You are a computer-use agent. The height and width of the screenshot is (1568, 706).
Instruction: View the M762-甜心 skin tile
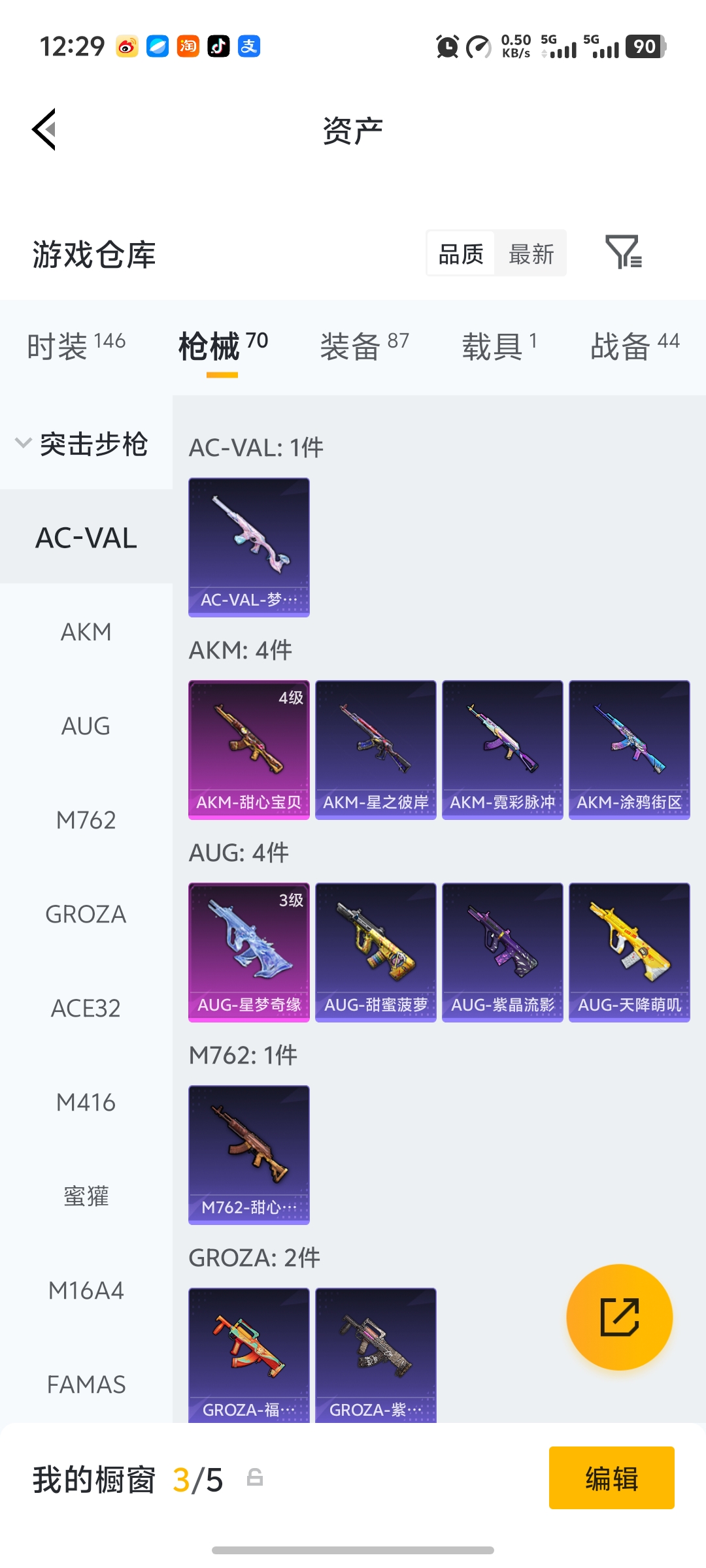(x=249, y=1154)
